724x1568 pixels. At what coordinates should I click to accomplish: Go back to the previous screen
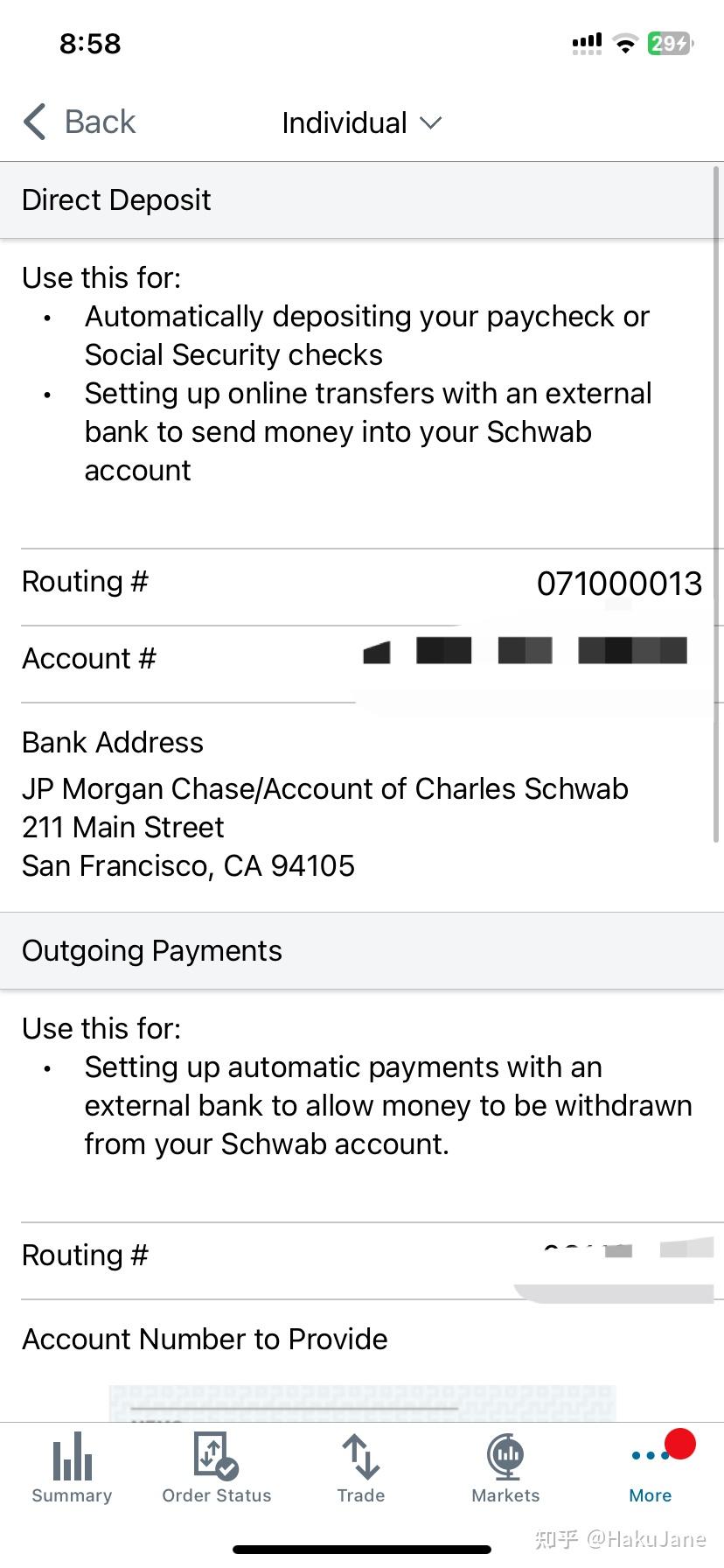point(80,122)
